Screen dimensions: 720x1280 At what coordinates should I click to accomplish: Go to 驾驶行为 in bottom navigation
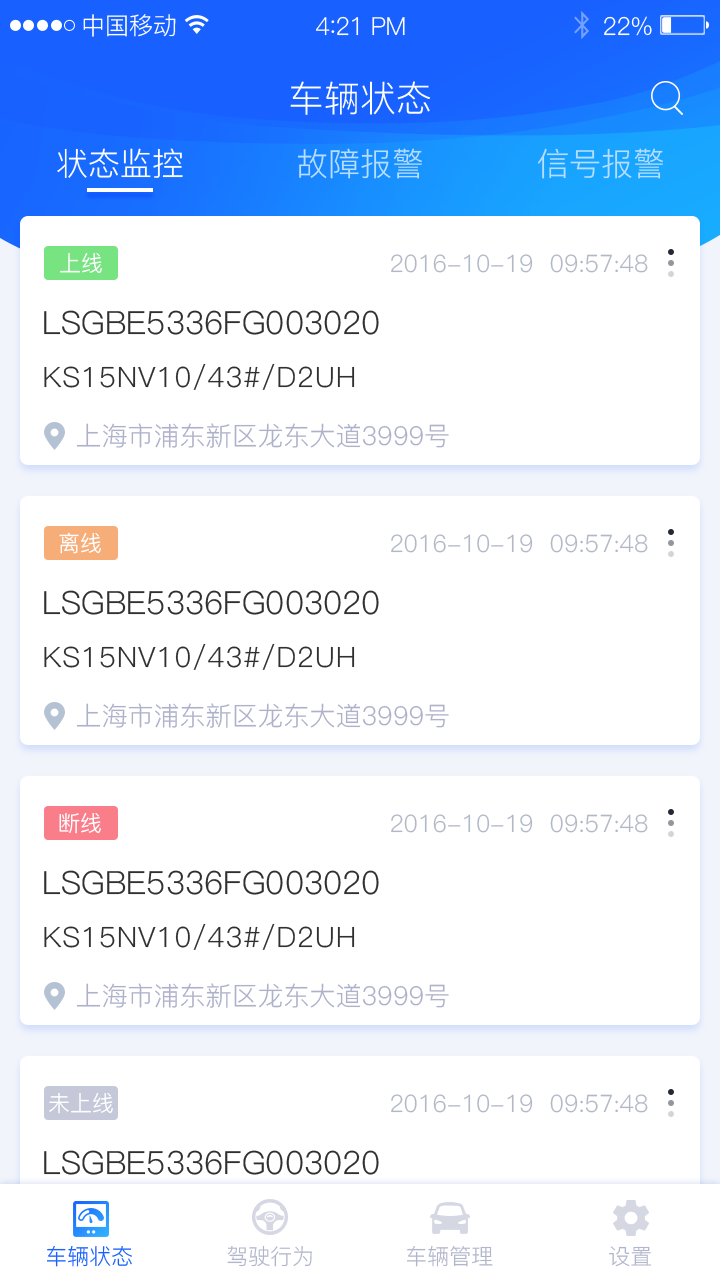pyautogui.click(x=270, y=1234)
